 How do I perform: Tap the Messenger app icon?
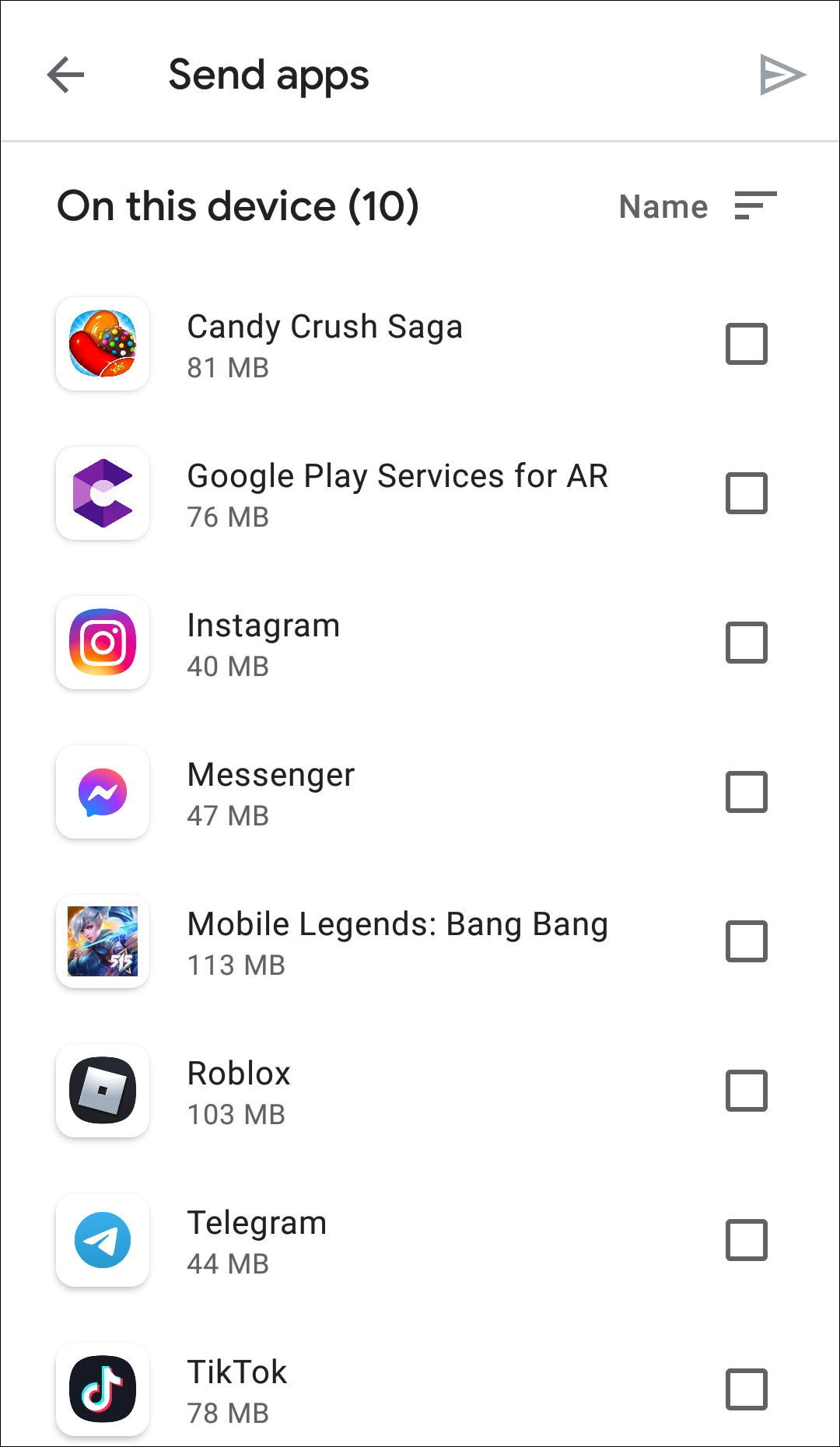pyautogui.click(x=102, y=792)
